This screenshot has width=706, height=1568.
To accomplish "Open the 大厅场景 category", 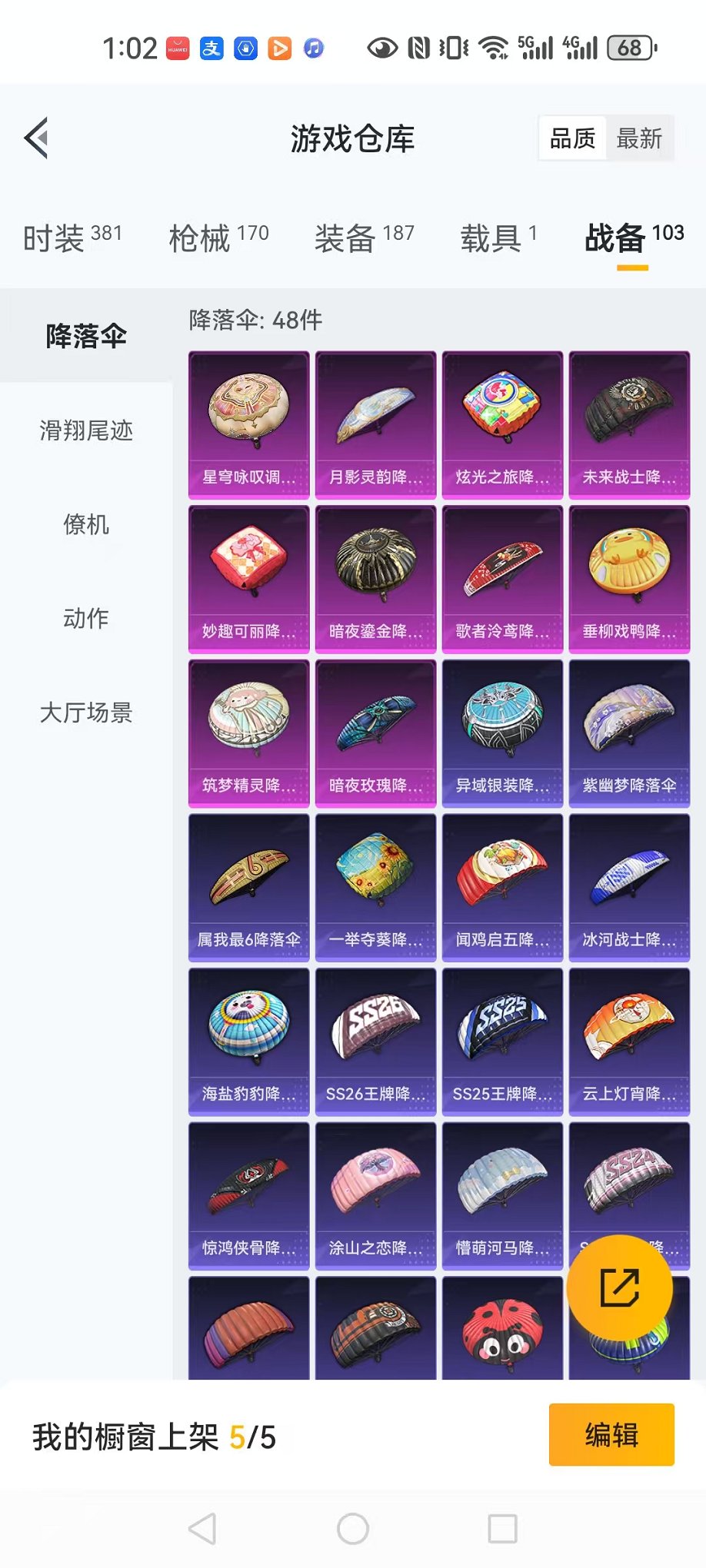I will tap(86, 713).
